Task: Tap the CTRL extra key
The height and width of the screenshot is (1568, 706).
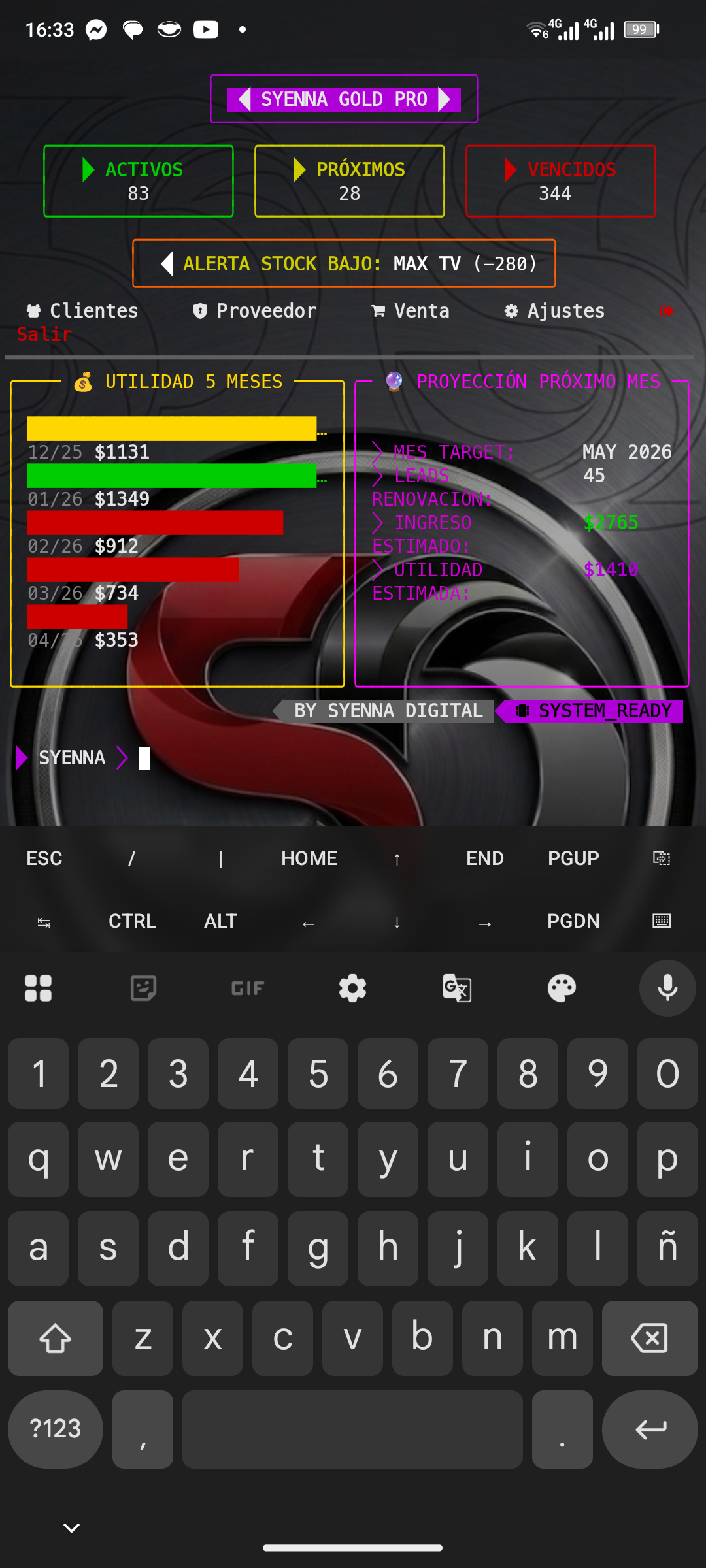Action: click(132, 921)
